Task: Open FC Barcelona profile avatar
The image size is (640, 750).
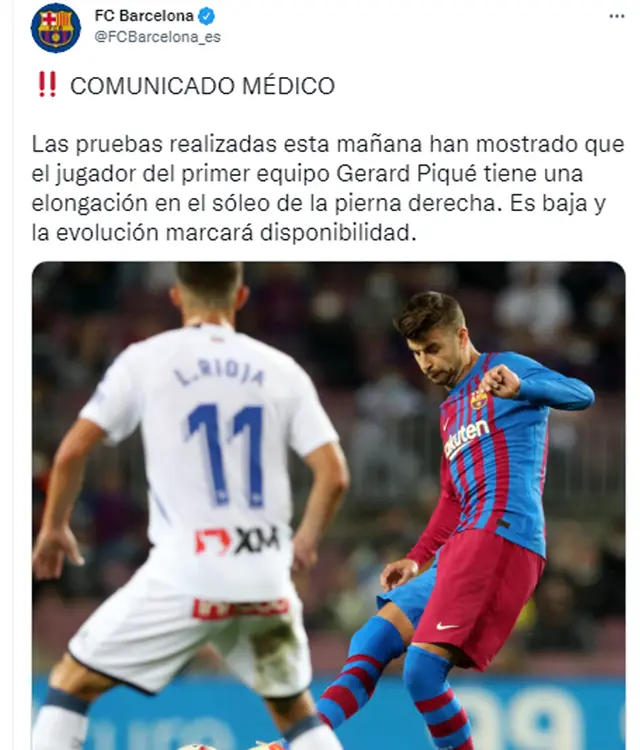Action: pos(55,27)
